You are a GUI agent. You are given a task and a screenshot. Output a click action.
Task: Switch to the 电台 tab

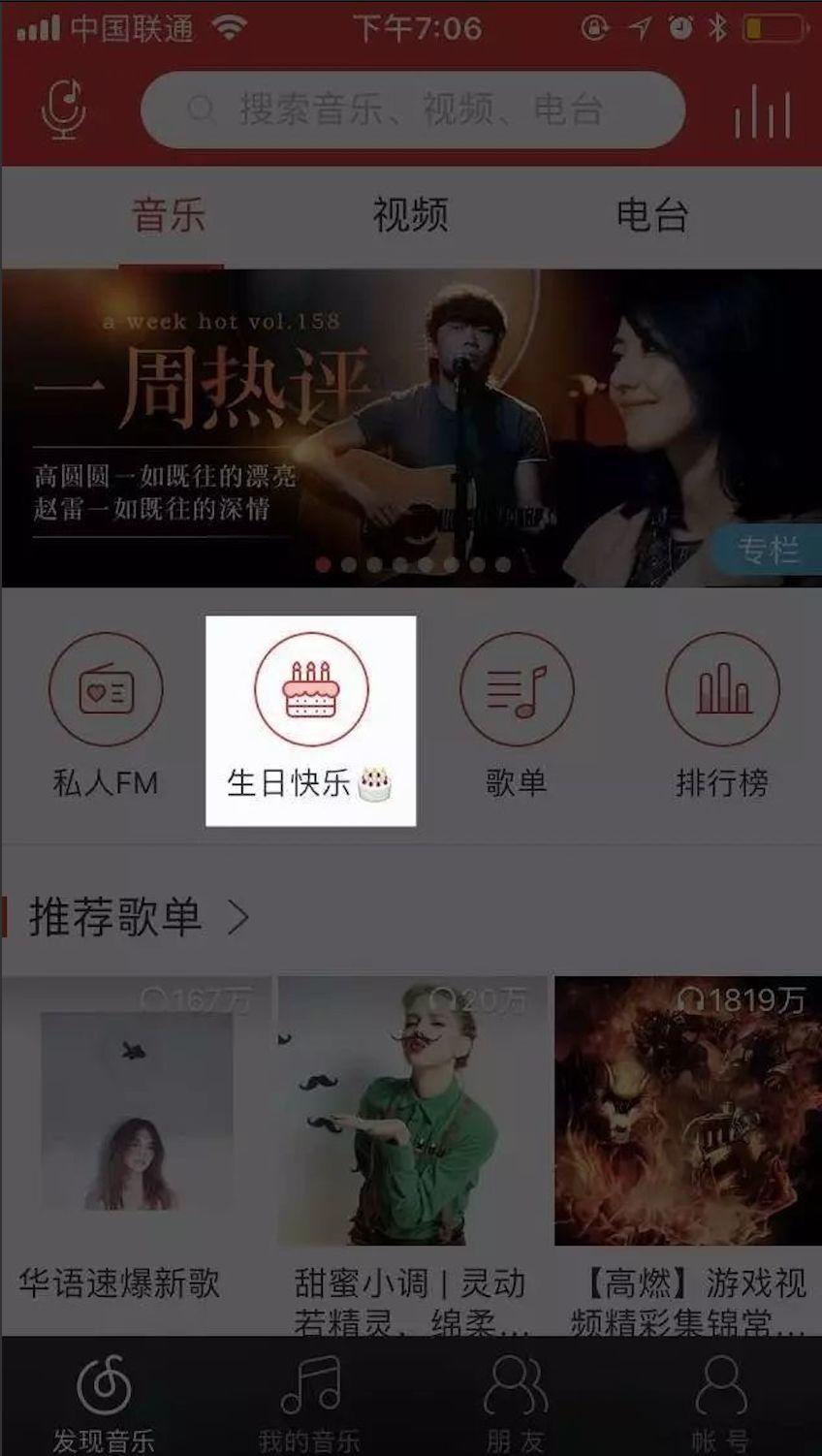652,215
